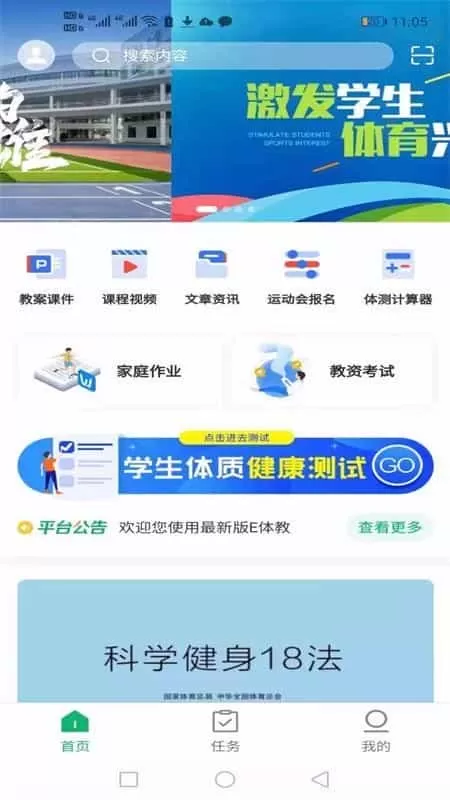Open 课程视频 course videos
Screen dimensions: 450x800
pos(129,277)
